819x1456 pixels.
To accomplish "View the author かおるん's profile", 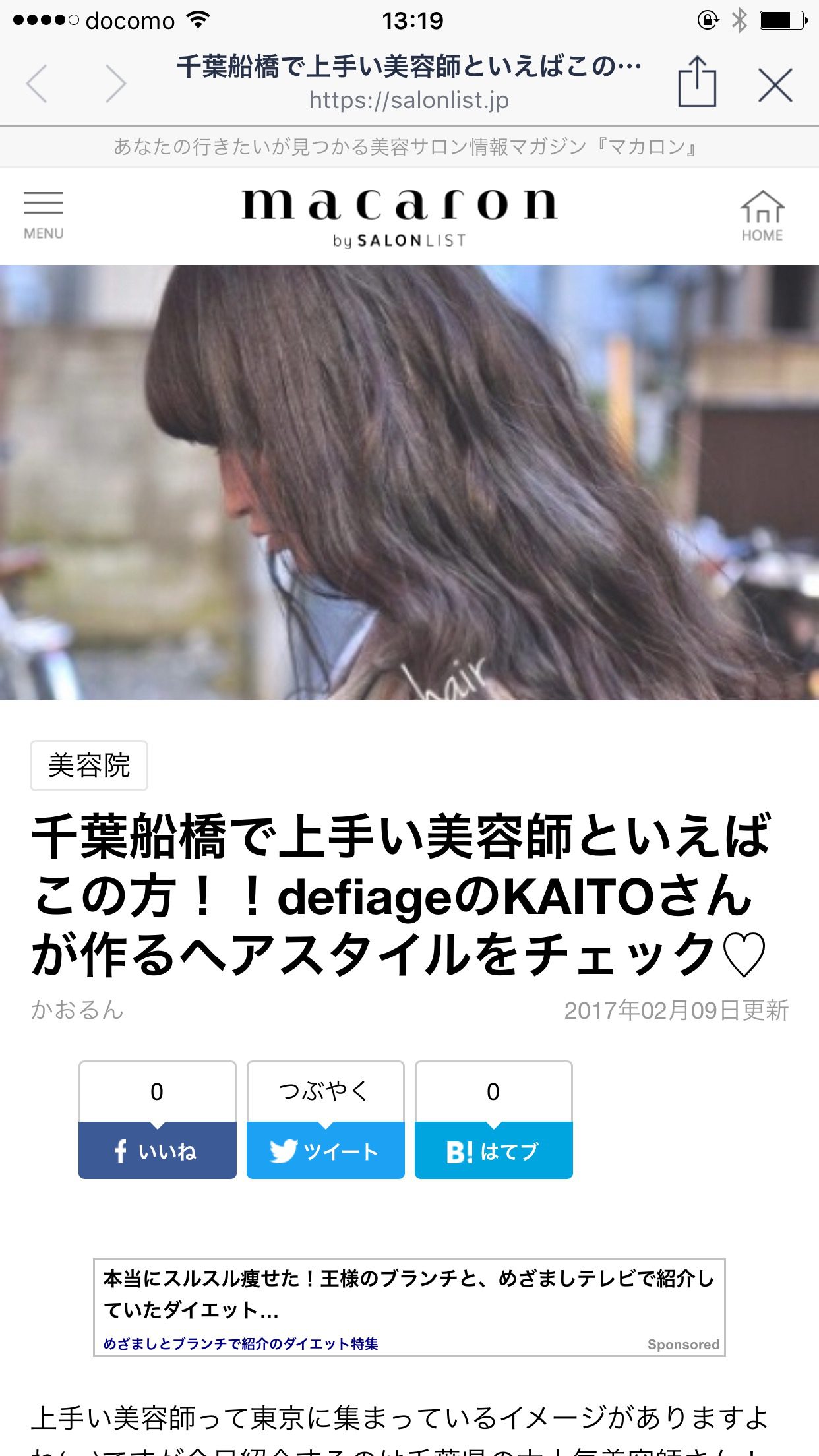I will [77, 1010].
